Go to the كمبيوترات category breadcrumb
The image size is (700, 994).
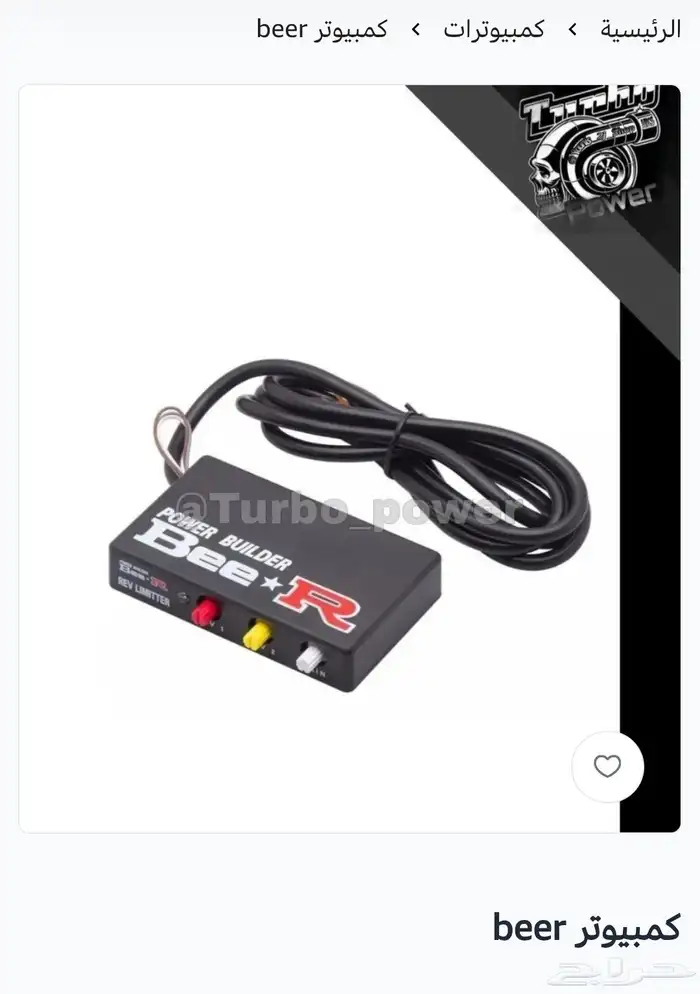pos(494,28)
